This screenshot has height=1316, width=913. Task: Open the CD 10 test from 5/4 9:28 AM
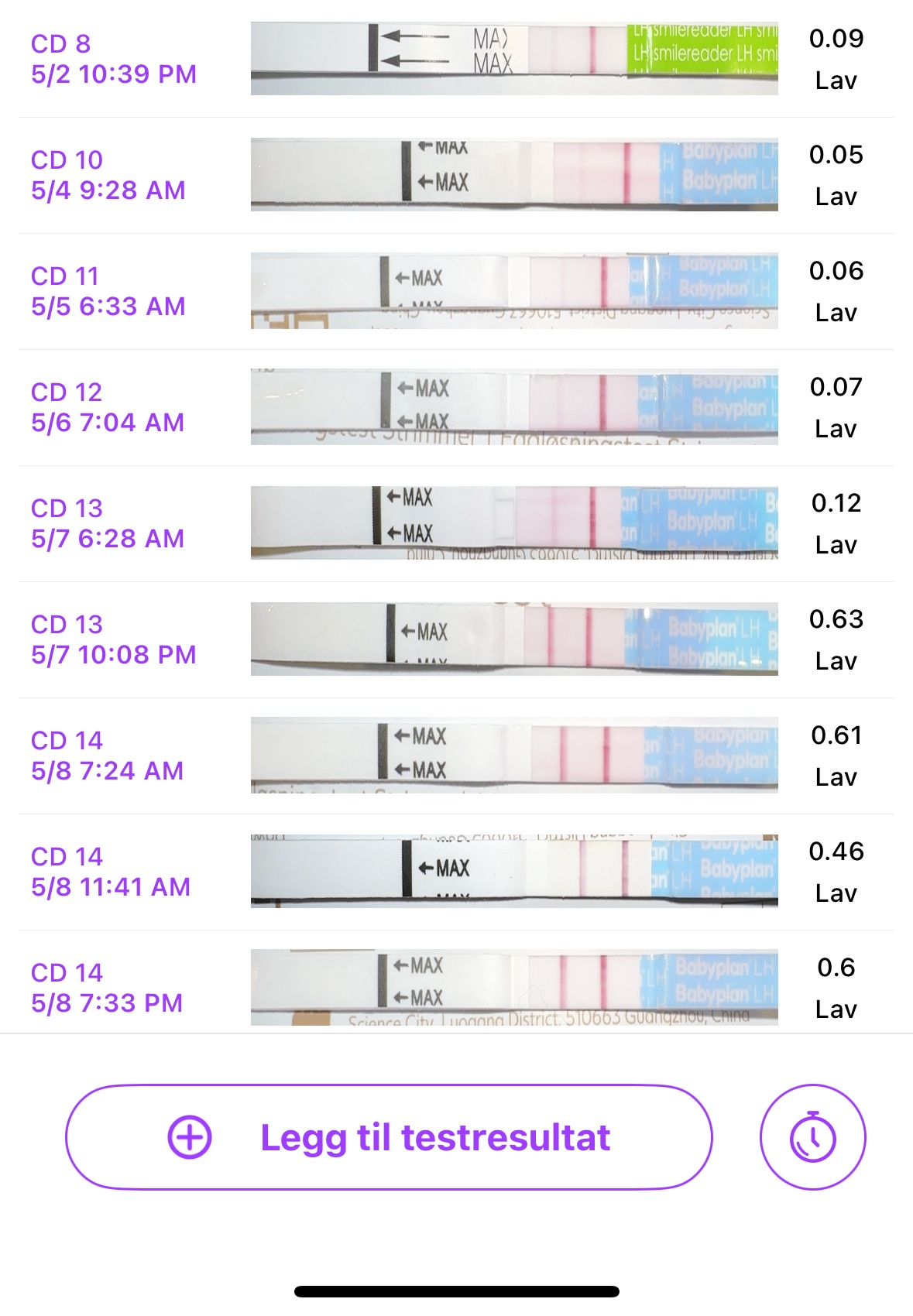[456, 175]
